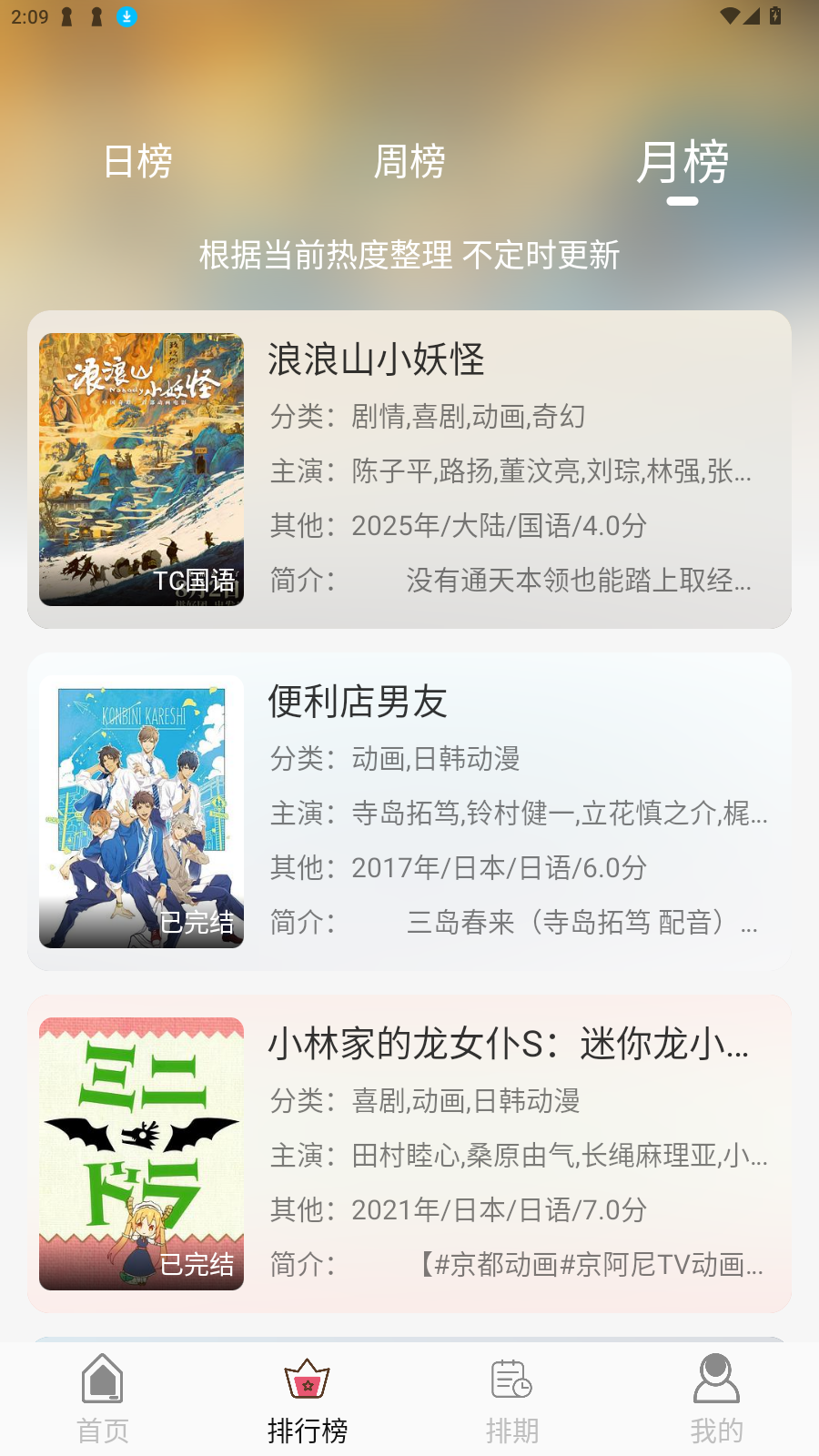Viewport: 819px width, 1456px height.
Task: Open the 排期 schedule tab
Action: pos(511,1400)
